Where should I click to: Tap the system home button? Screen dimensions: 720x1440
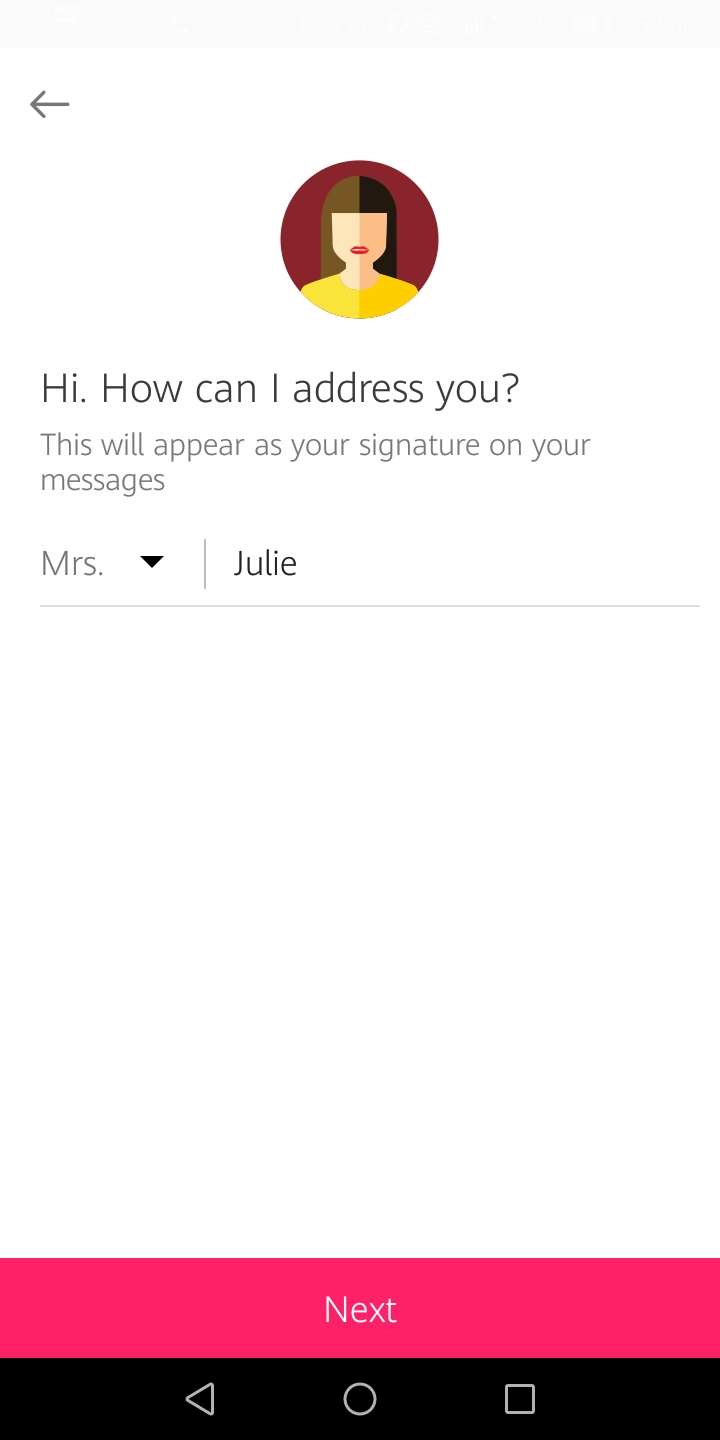coord(360,1399)
